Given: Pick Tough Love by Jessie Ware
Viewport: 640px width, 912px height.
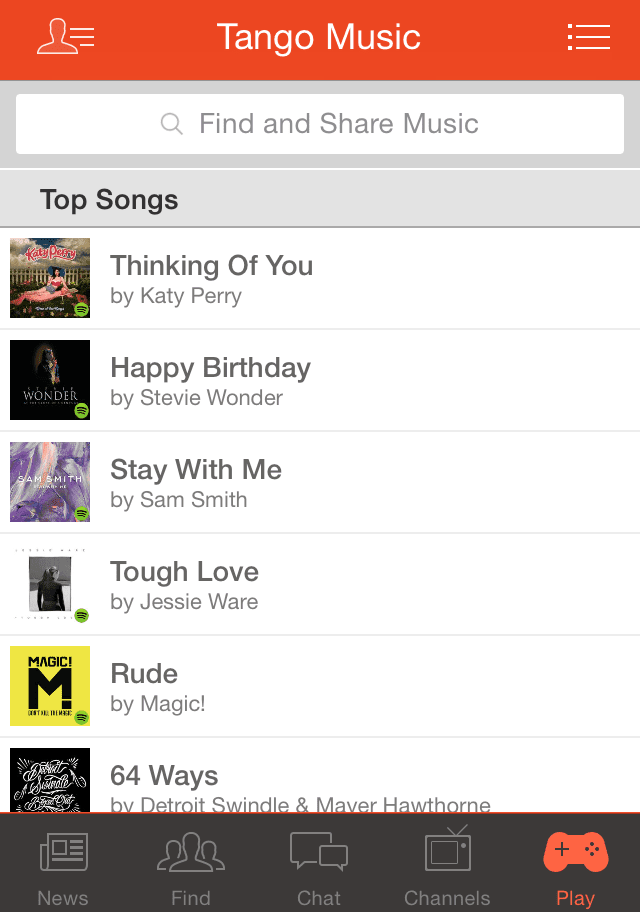Looking at the screenshot, I should 320,585.
